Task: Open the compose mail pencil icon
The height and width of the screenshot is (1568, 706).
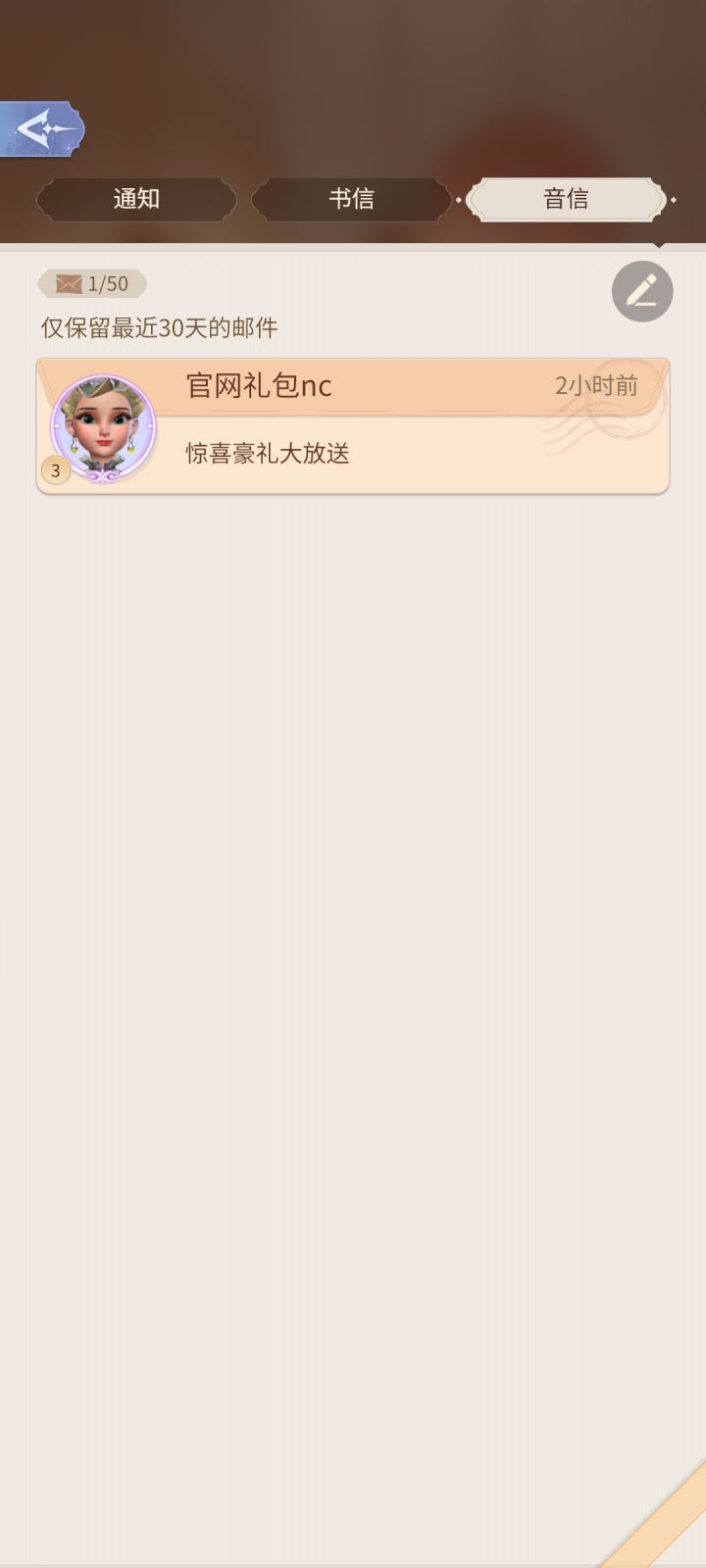Action: pos(642,290)
